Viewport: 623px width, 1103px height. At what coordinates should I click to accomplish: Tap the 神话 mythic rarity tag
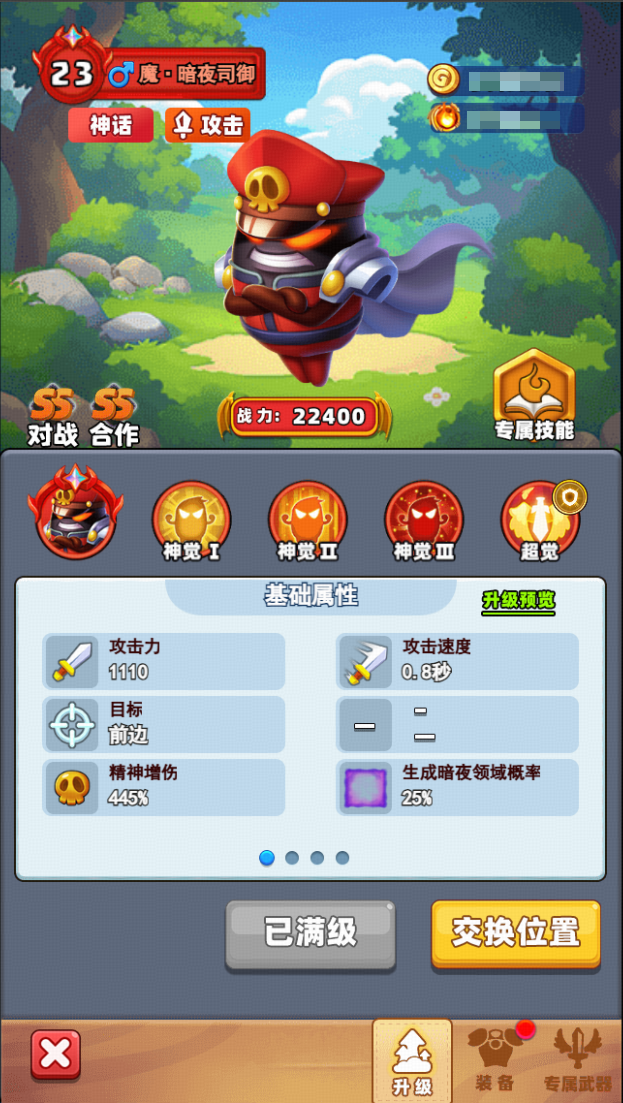tap(111, 125)
